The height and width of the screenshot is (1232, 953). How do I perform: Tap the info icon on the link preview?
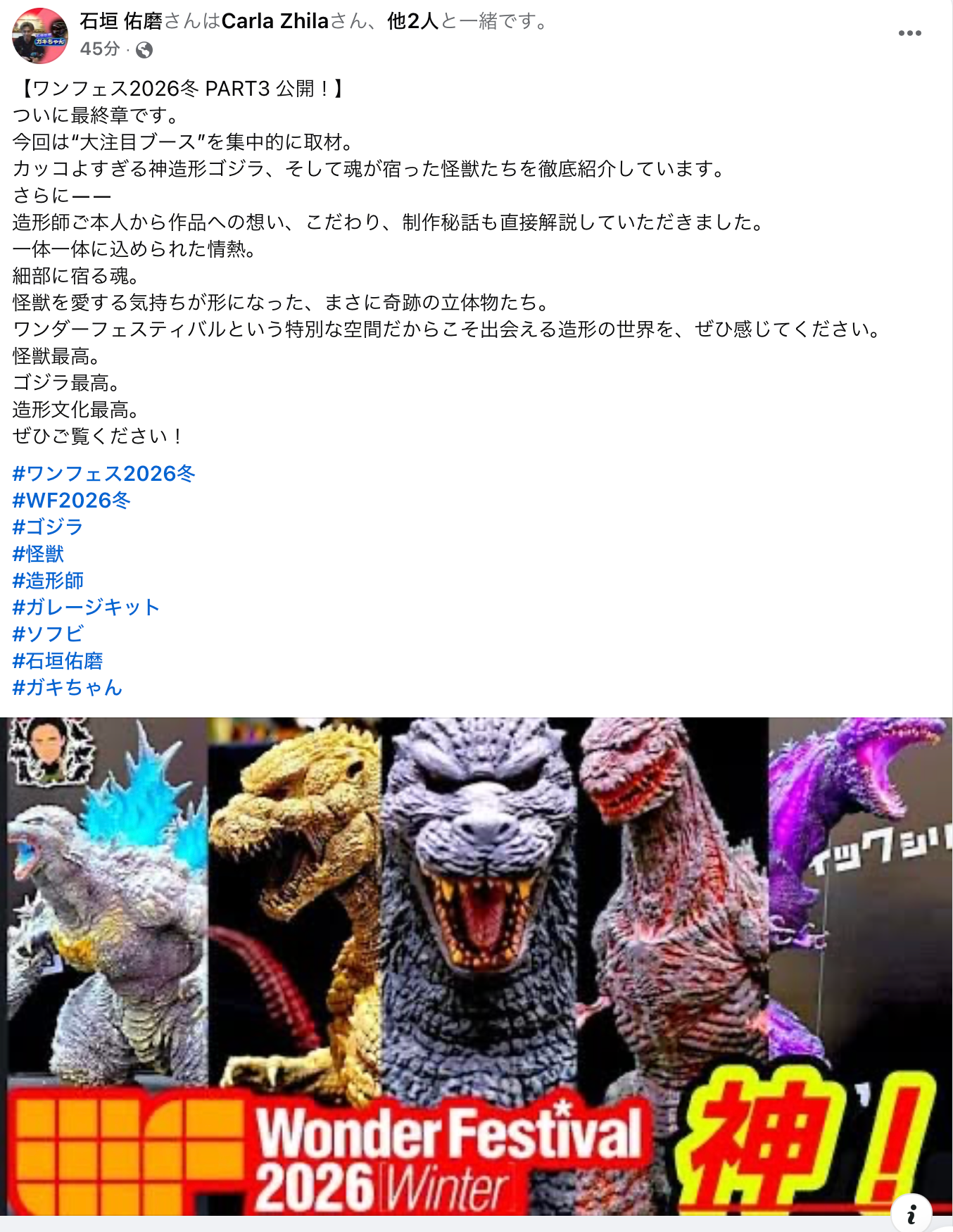pos(911,1213)
